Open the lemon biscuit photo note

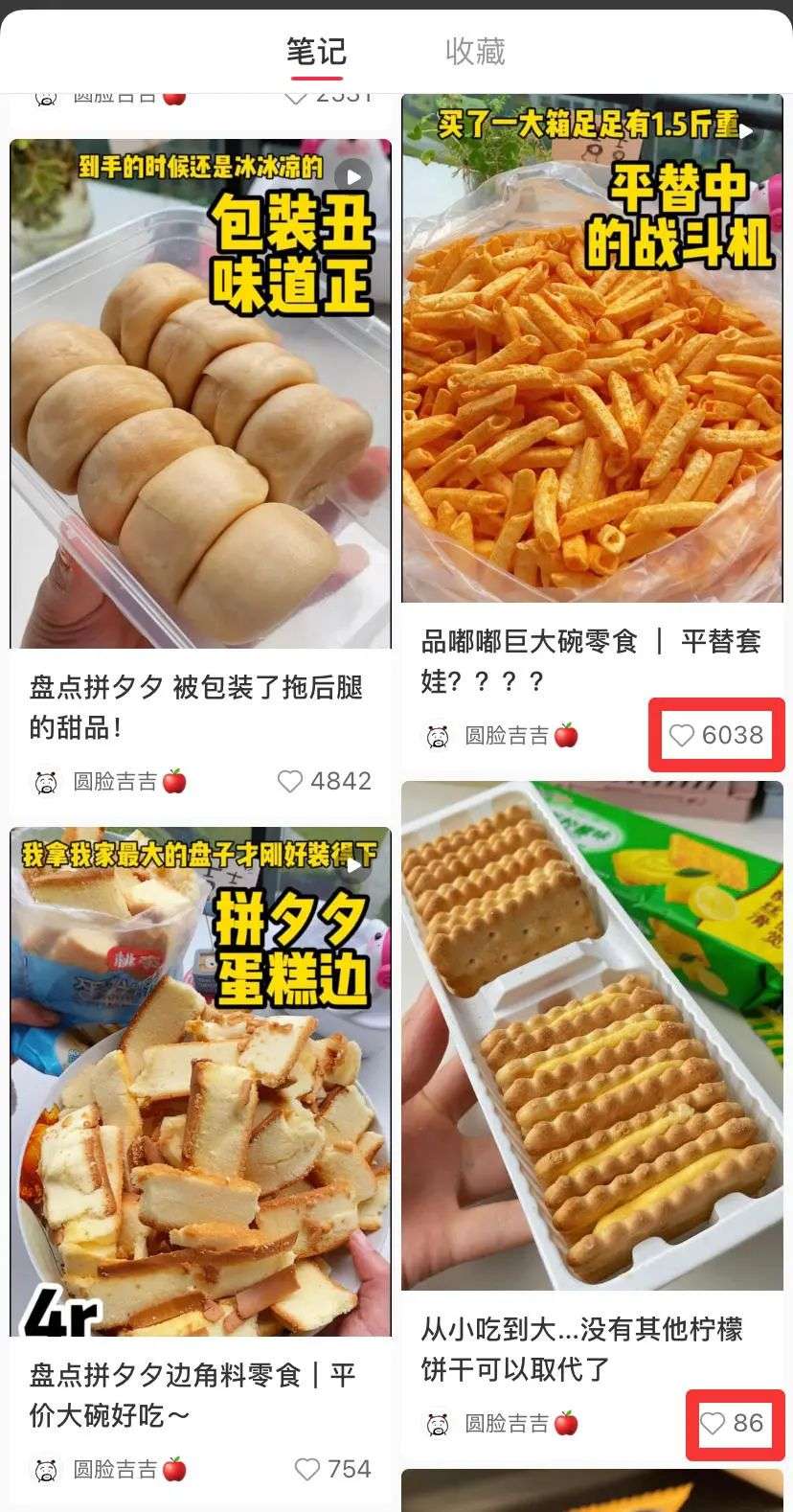pos(592,1035)
